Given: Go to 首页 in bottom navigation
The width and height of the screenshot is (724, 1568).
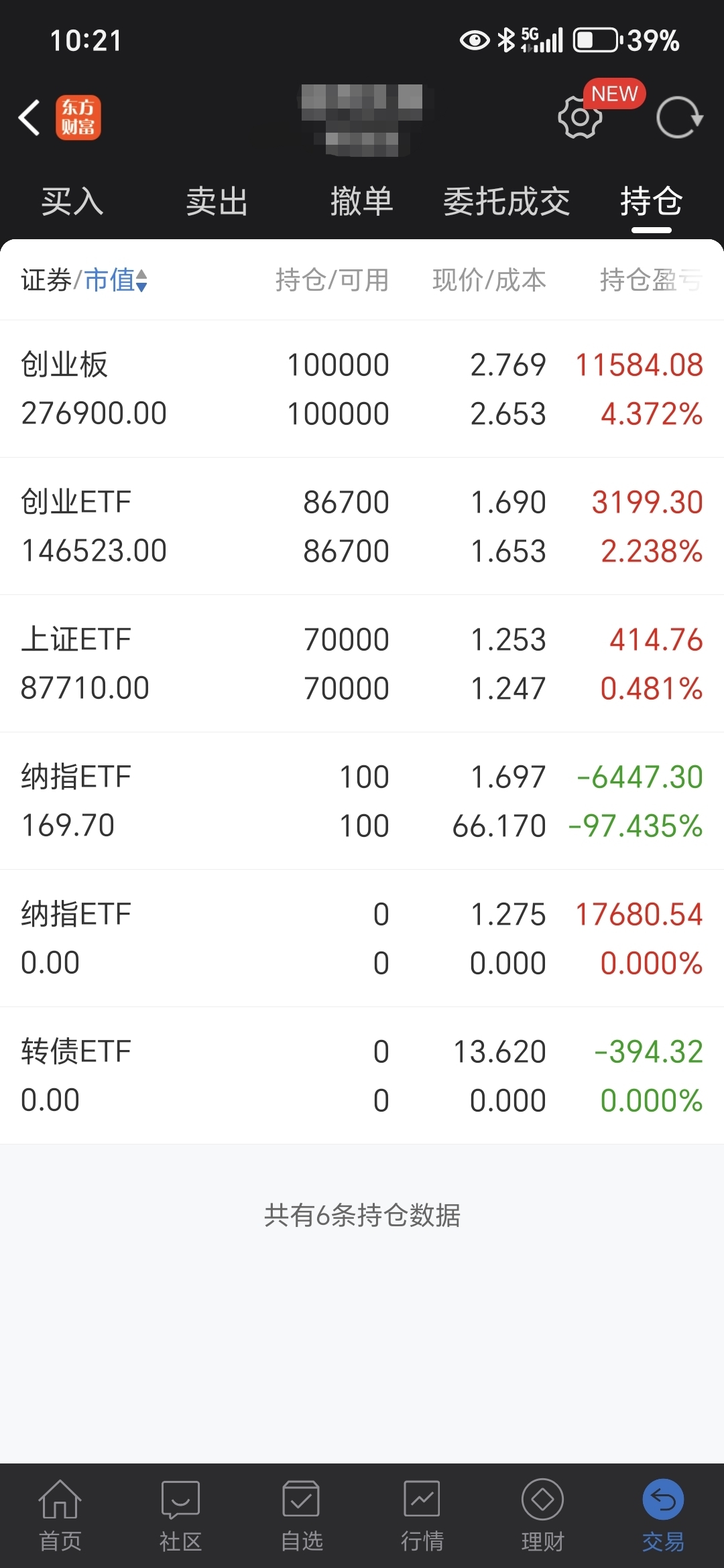Looking at the screenshot, I should pos(60,1516).
